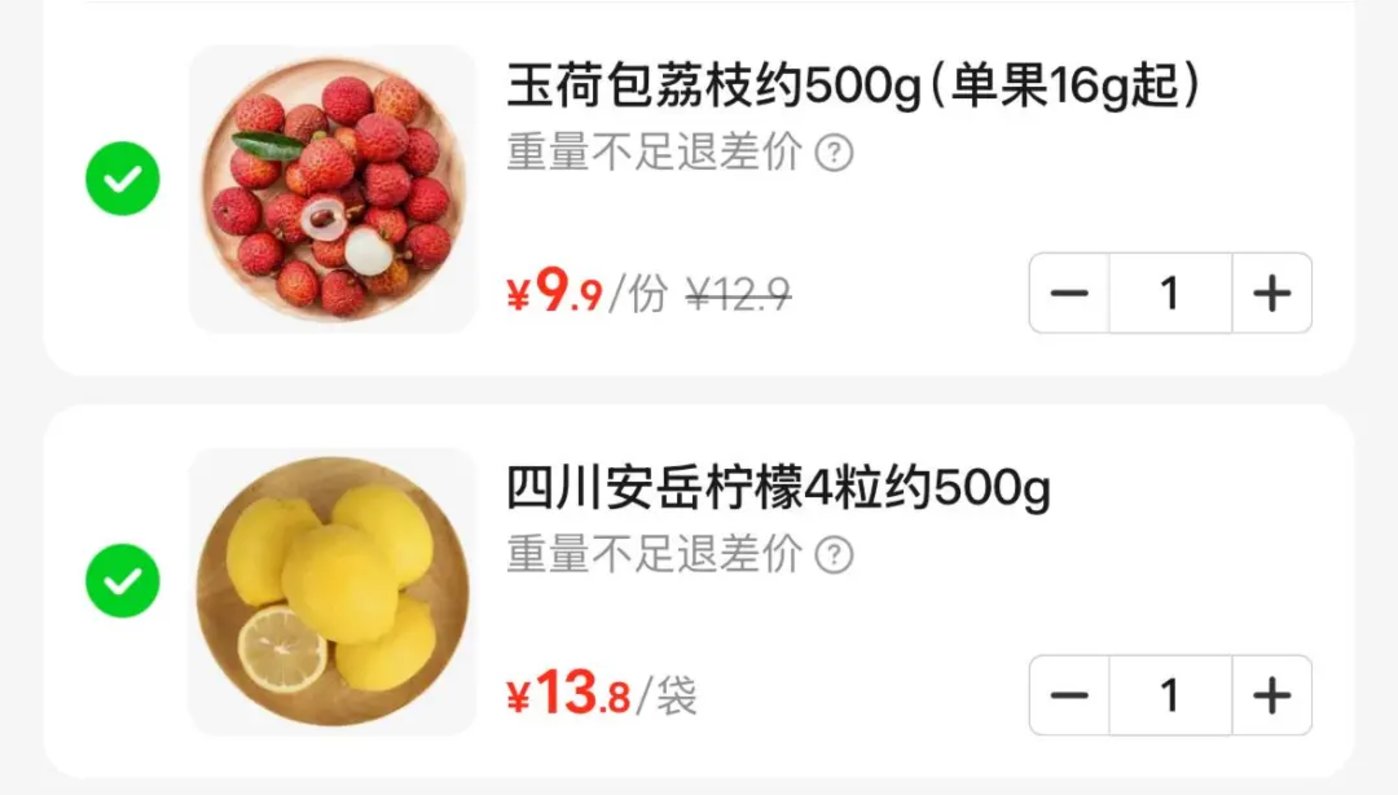Edit the quantity field for 玉荷包荔枝

[1169, 294]
